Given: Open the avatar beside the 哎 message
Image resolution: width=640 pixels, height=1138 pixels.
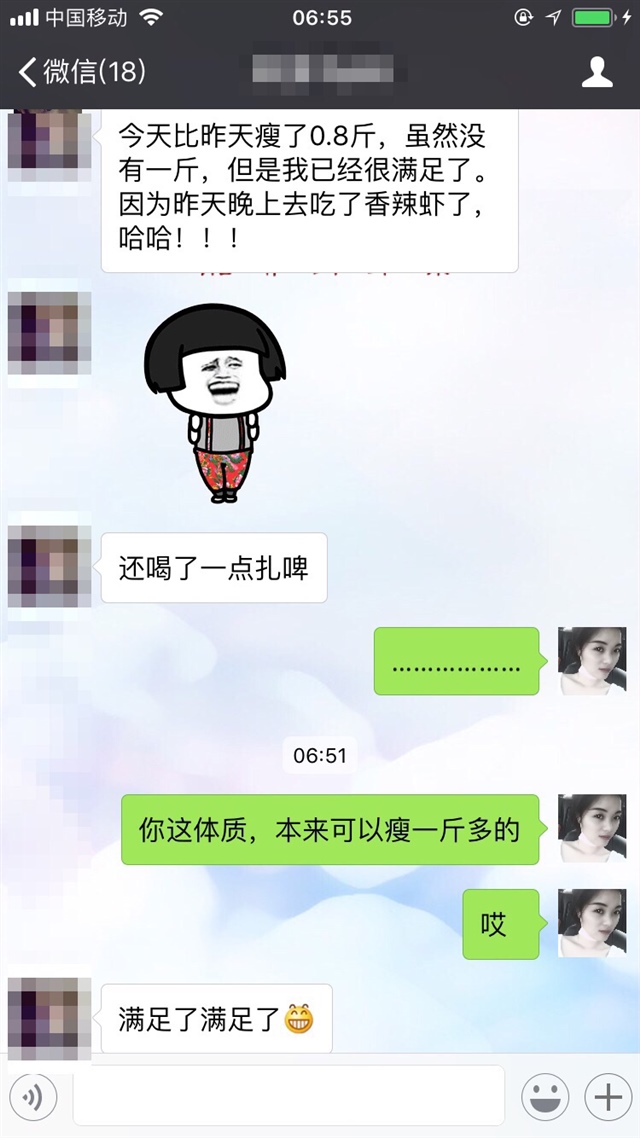Looking at the screenshot, I should tap(591, 923).
